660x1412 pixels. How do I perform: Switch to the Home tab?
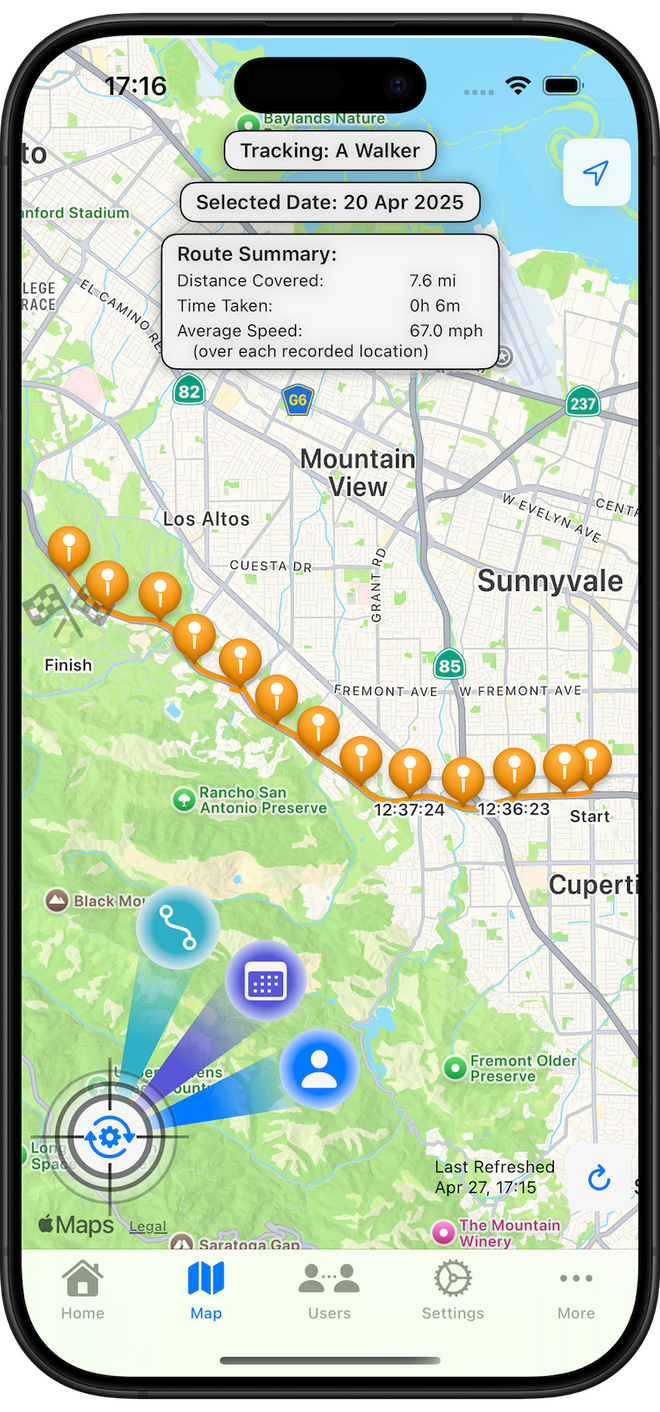tap(82, 1290)
